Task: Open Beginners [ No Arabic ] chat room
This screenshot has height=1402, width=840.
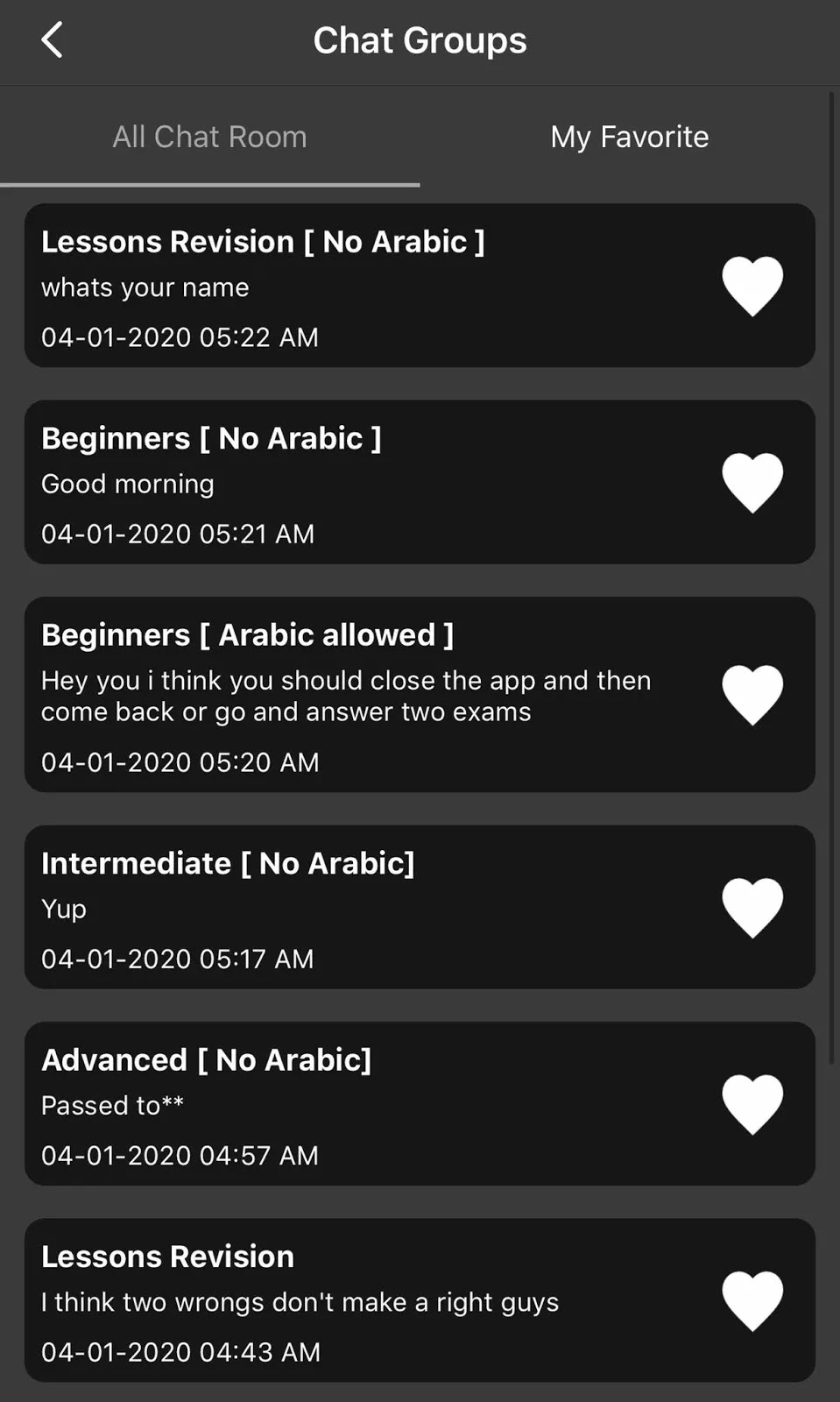Action: tap(350, 482)
